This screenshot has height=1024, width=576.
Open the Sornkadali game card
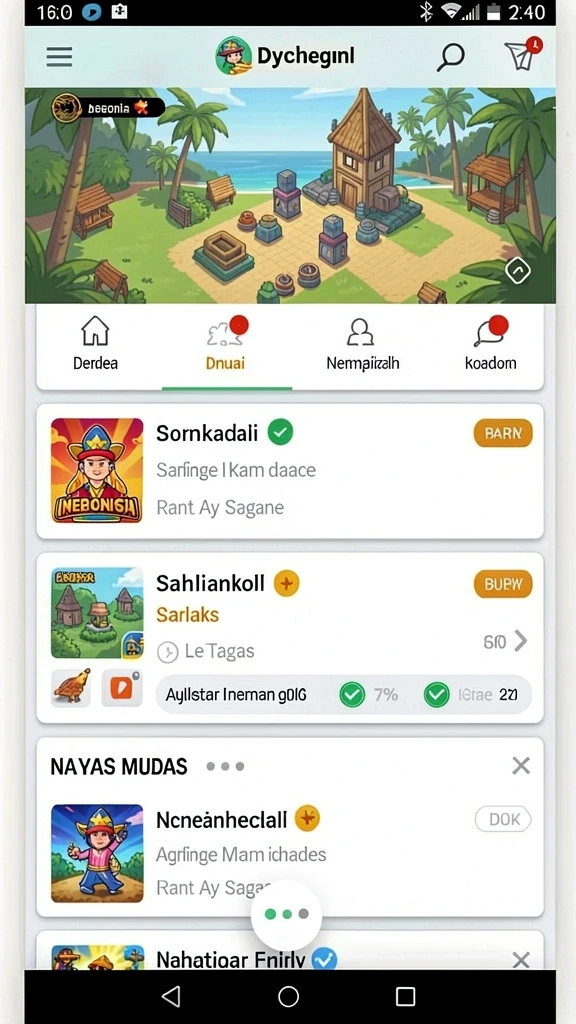coord(289,471)
